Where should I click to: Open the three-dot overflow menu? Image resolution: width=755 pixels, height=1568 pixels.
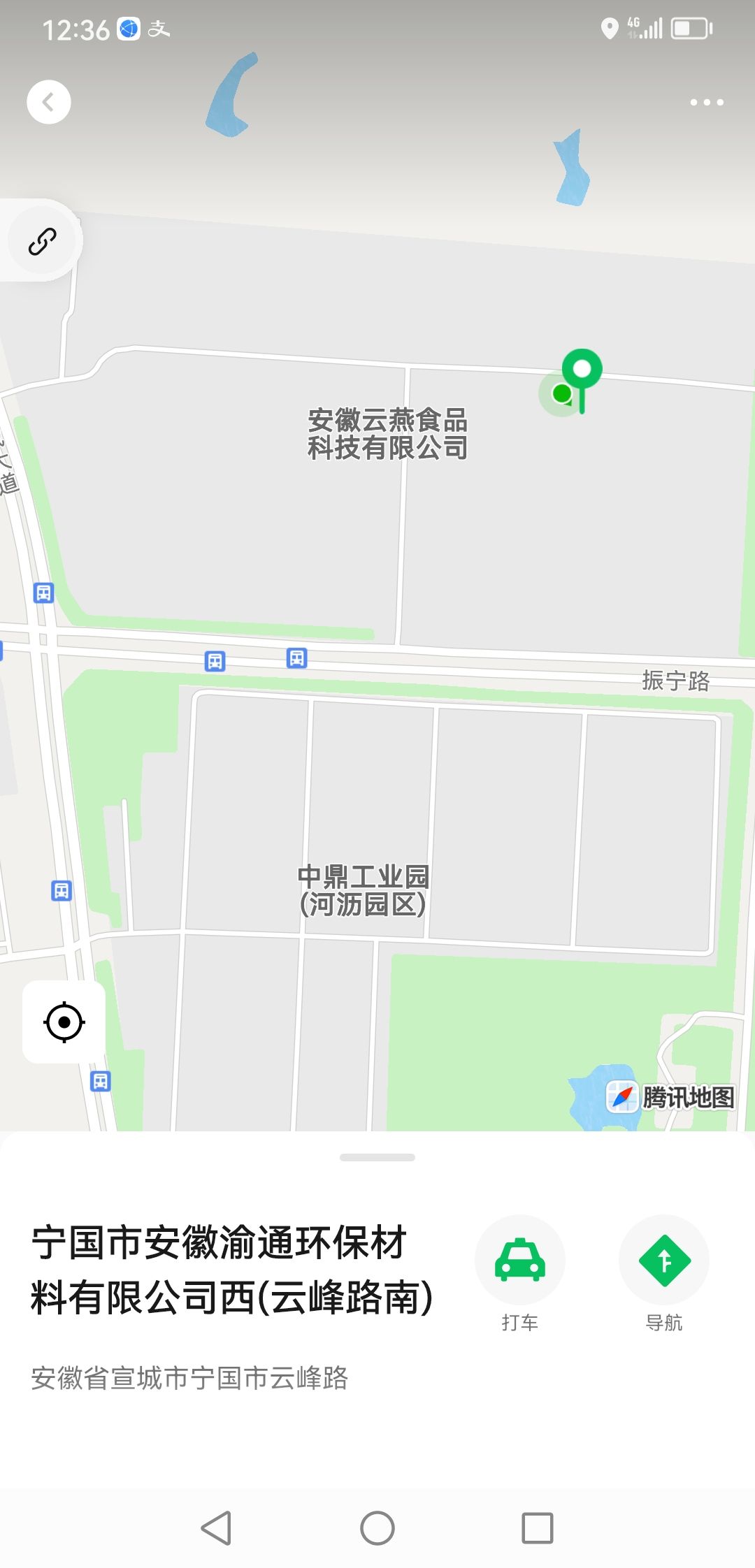point(707,102)
